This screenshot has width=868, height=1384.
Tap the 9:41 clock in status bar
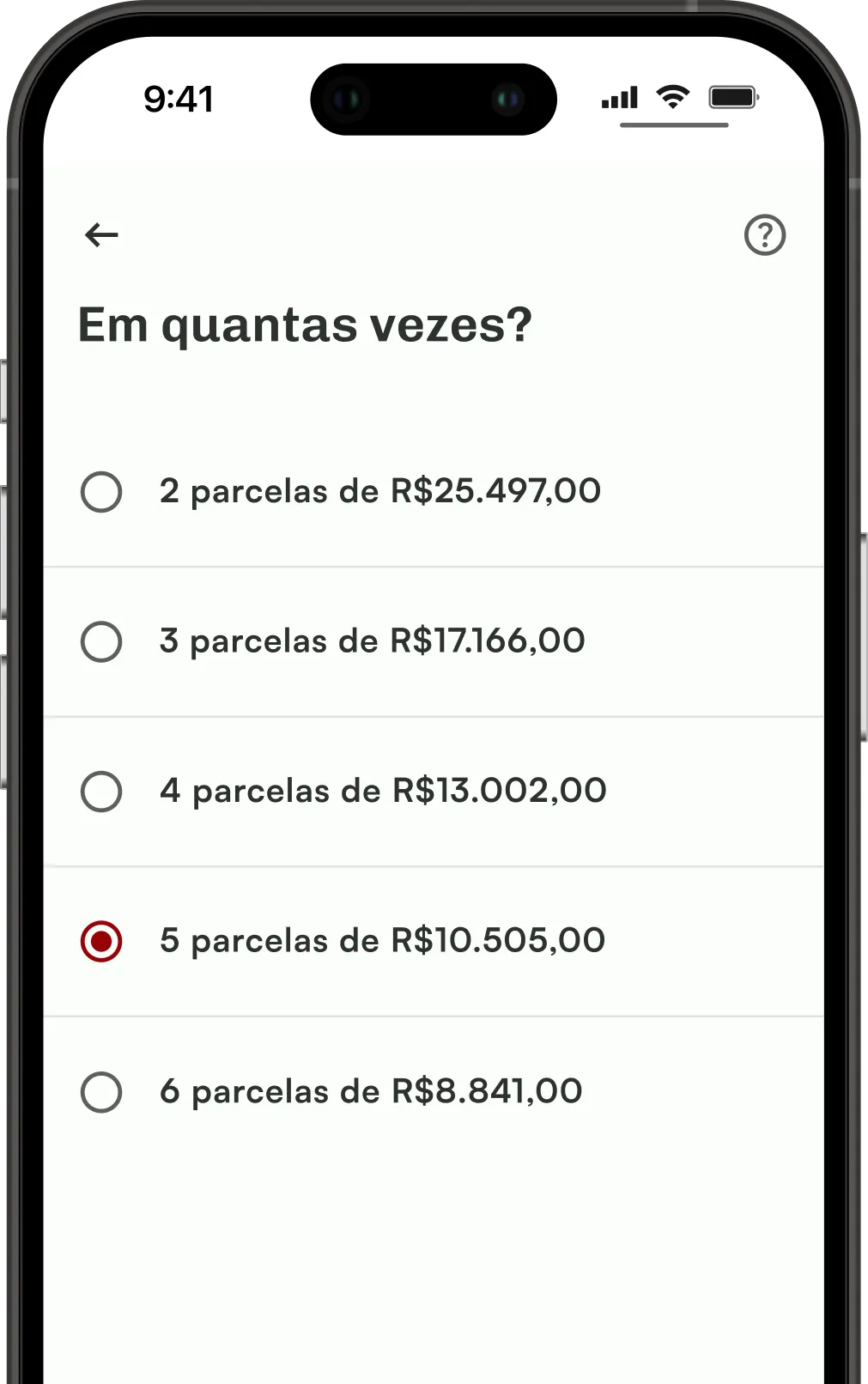pos(179,99)
